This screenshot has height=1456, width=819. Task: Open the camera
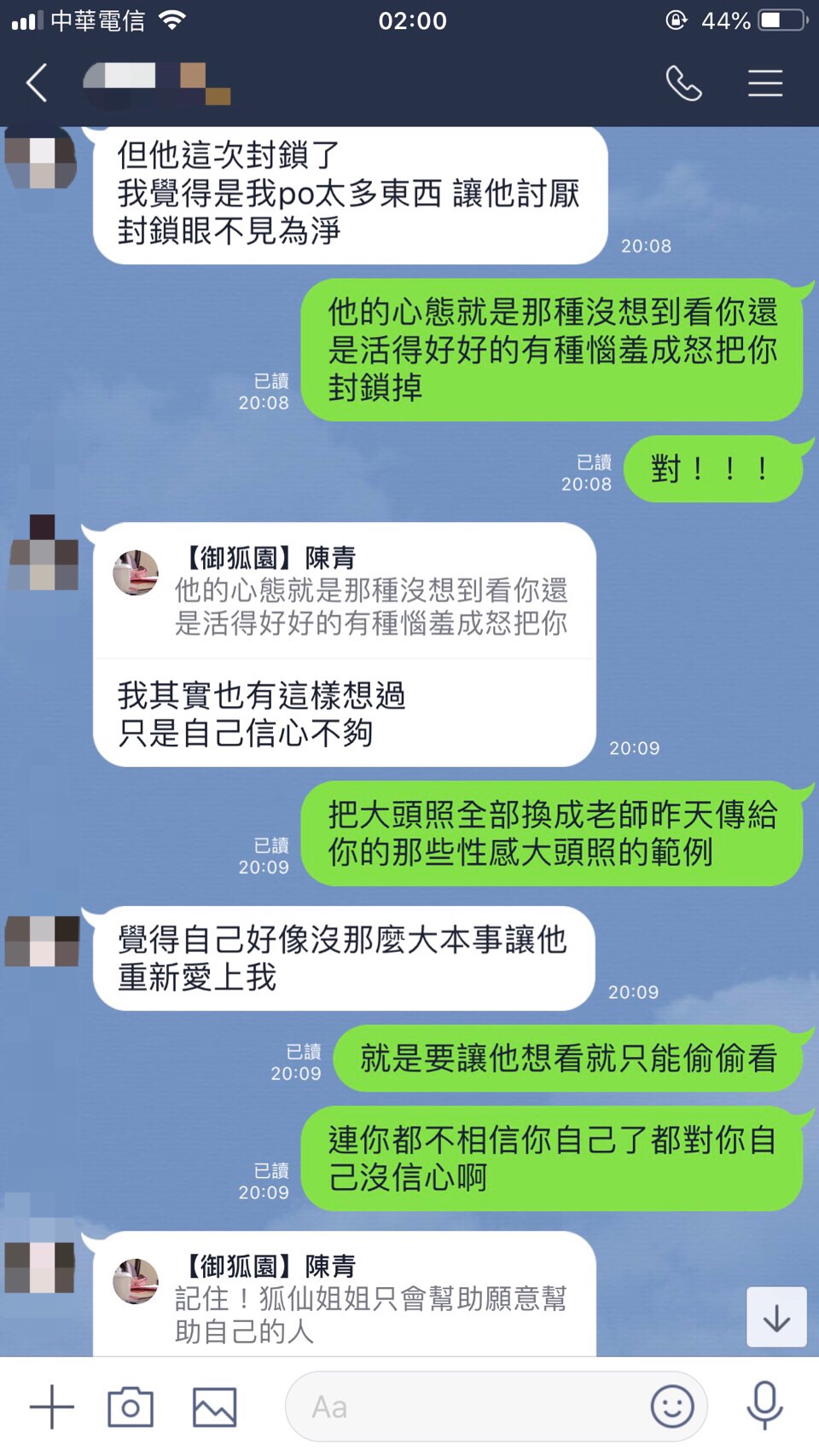tap(131, 1407)
